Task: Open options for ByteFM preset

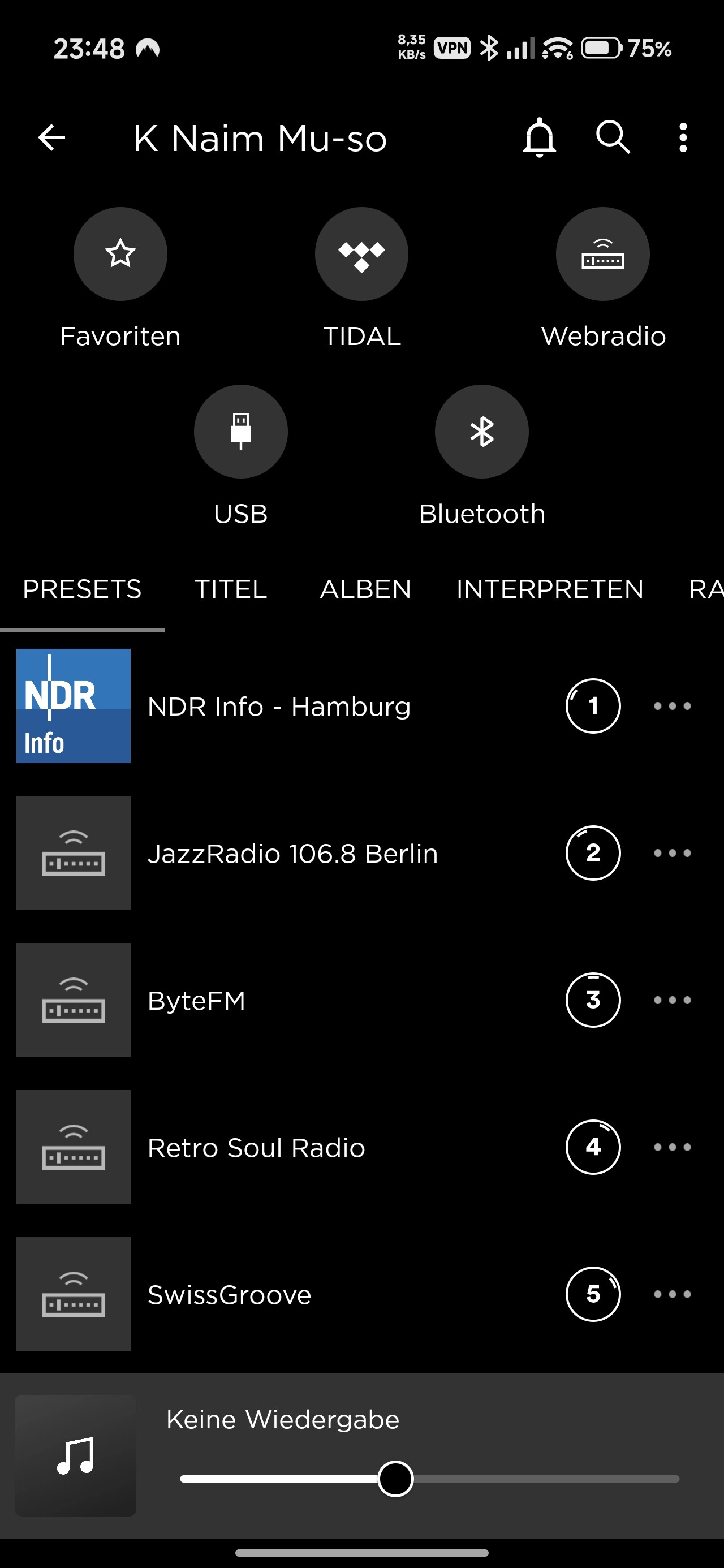Action: [x=671, y=1000]
